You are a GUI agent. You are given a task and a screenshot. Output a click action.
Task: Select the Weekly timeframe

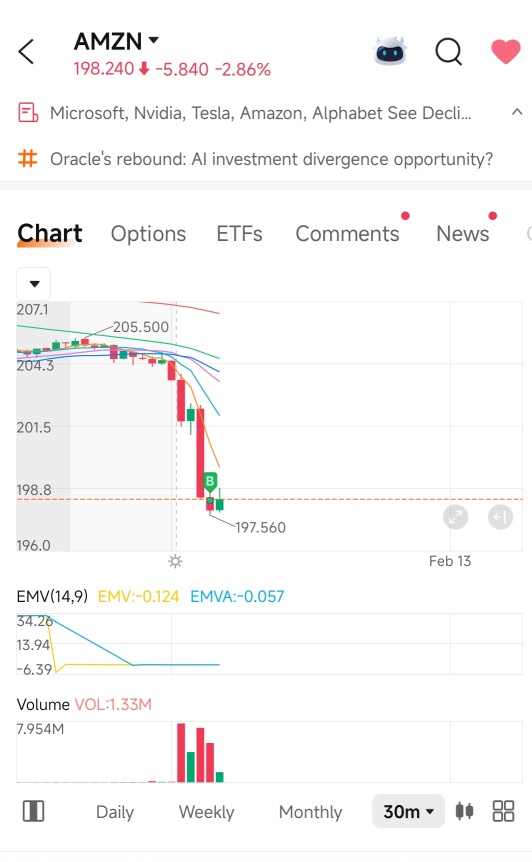pos(207,812)
